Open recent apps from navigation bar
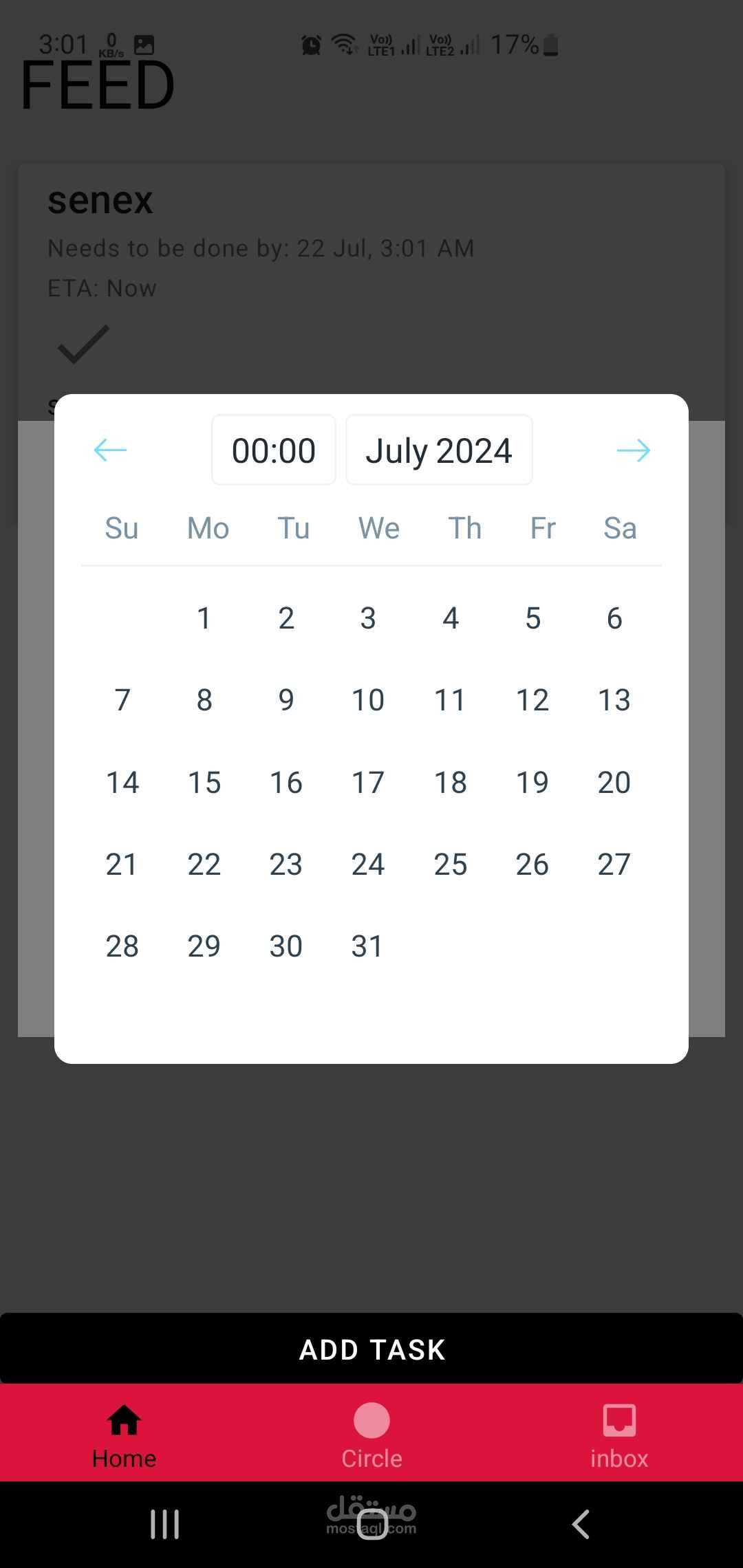Viewport: 743px width, 1568px height. pos(164,1524)
